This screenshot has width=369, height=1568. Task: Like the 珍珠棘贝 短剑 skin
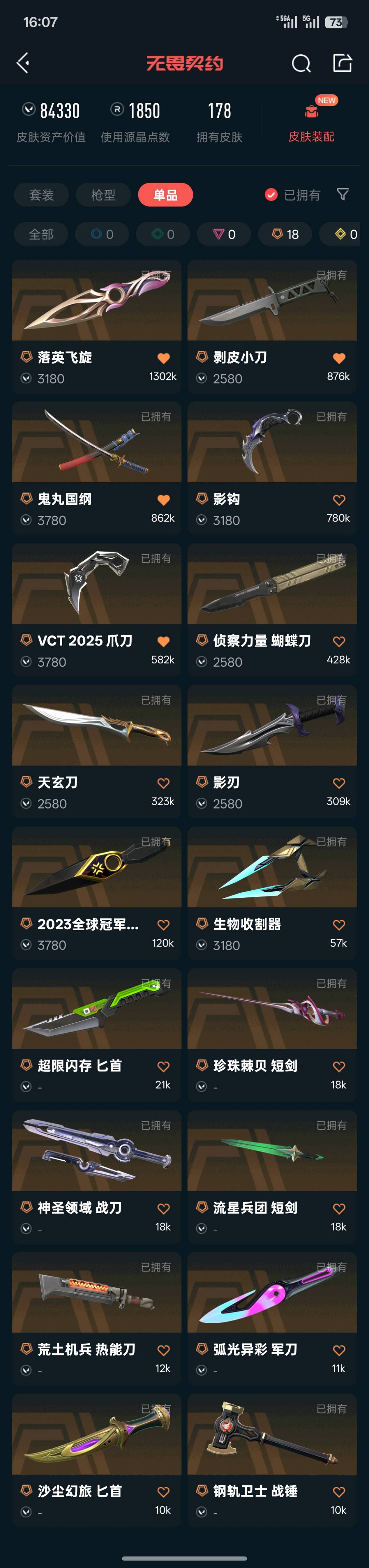click(339, 1066)
